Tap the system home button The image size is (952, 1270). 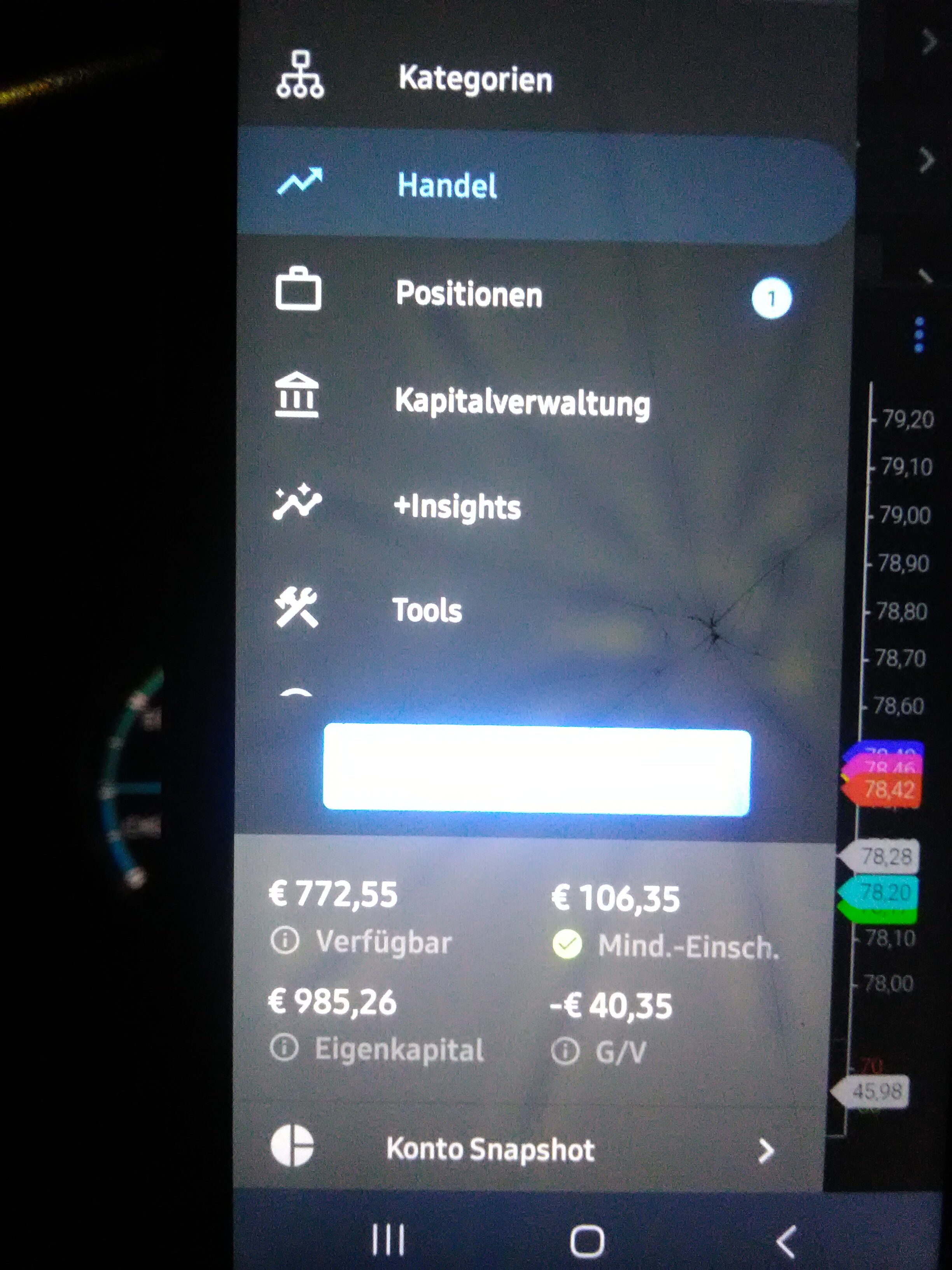[x=586, y=1241]
